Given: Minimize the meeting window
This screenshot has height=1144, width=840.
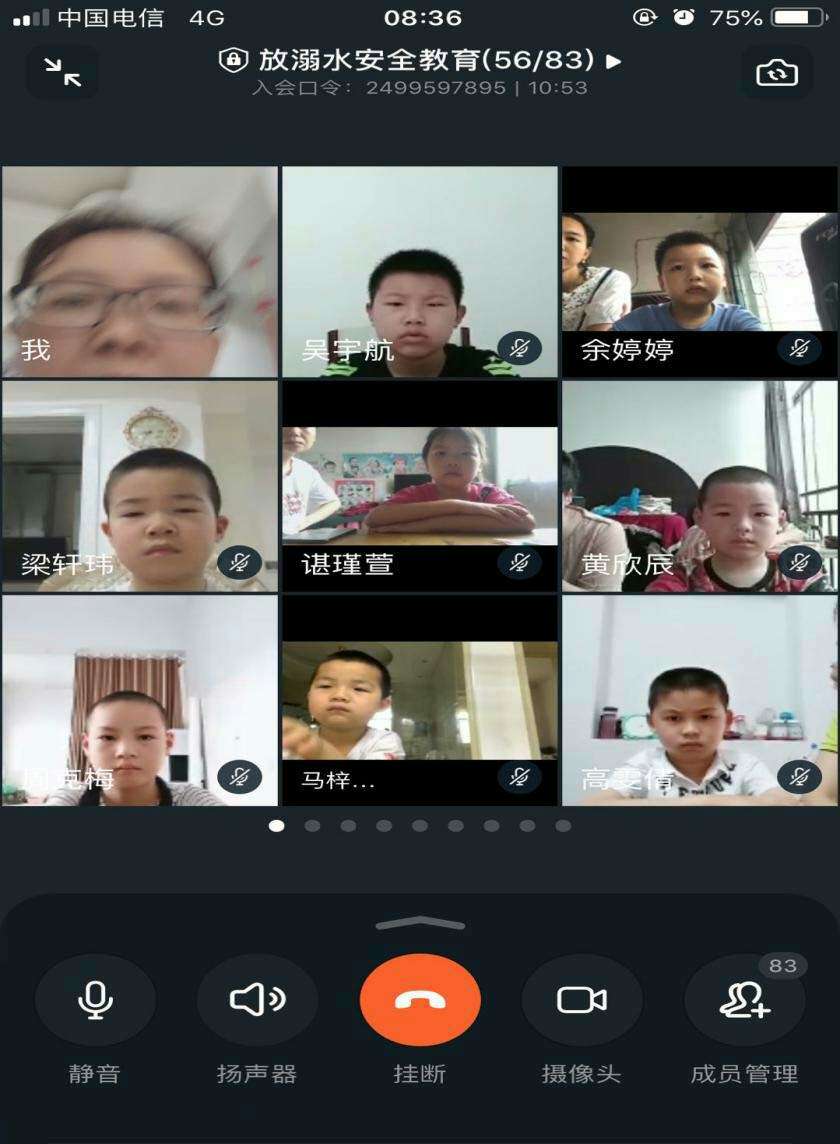Looking at the screenshot, I should [x=62, y=72].
